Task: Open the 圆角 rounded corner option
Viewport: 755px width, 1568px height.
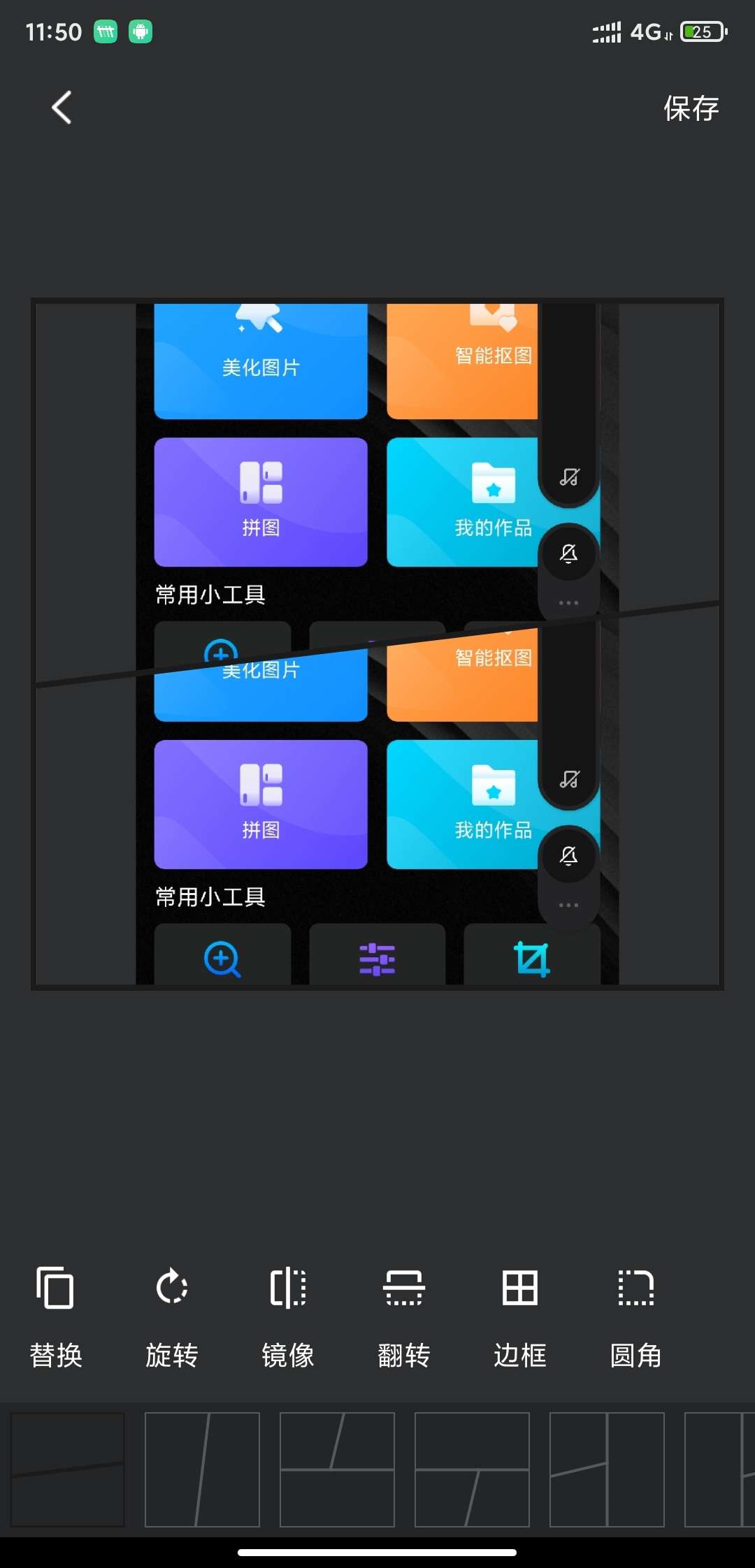Action: coord(636,1316)
